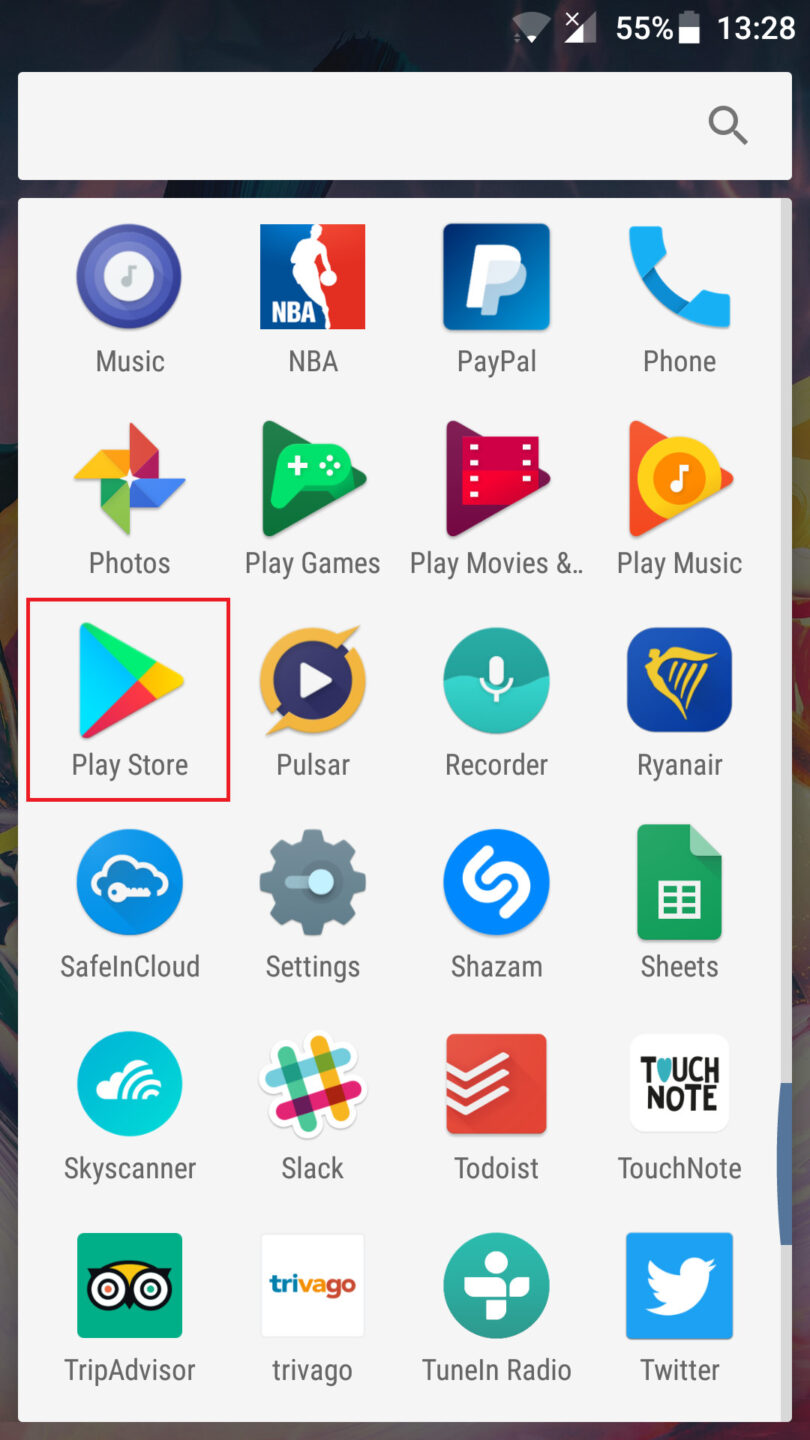
Task: Open SafeInCloud password manager
Action: click(x=128, y=882)
